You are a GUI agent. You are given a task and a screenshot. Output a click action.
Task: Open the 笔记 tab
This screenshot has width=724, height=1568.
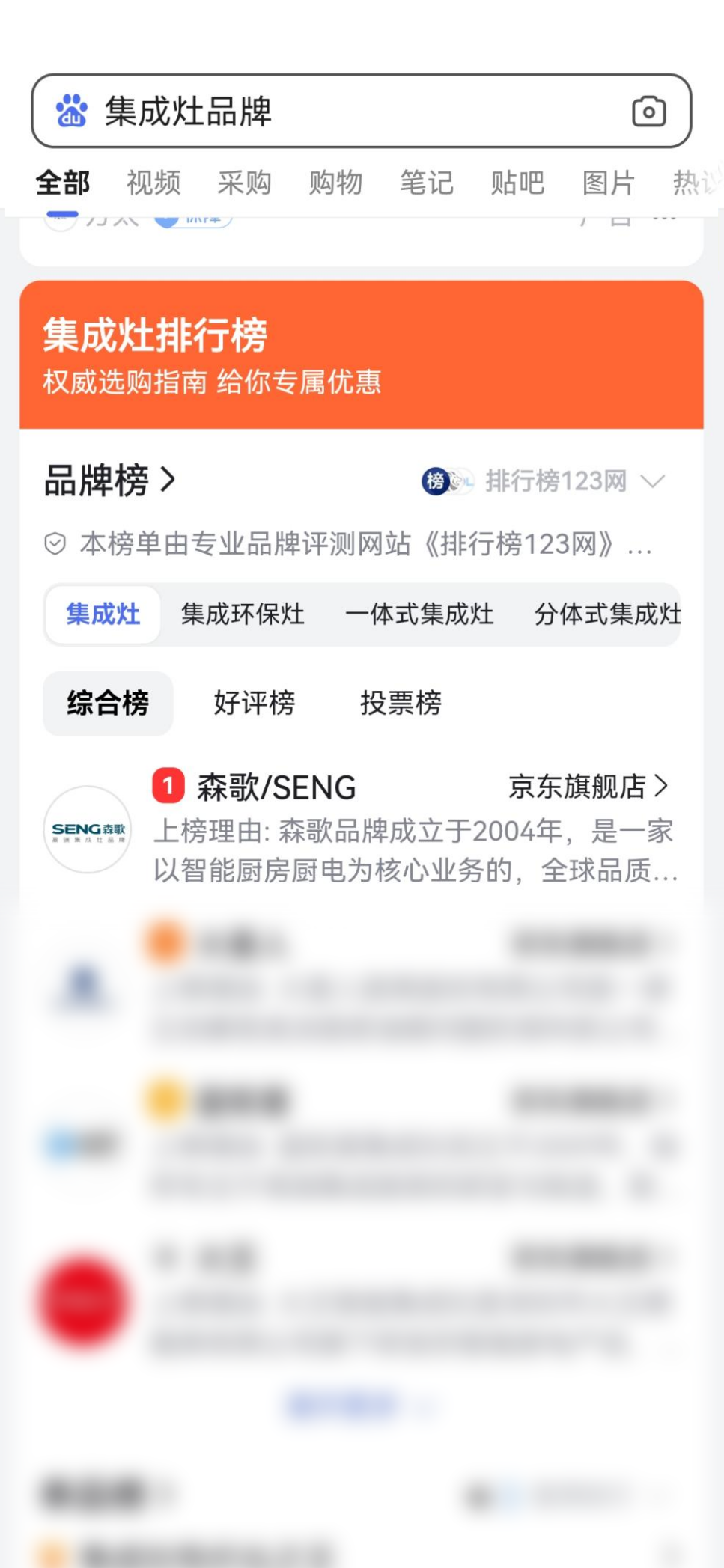[426, 183]
